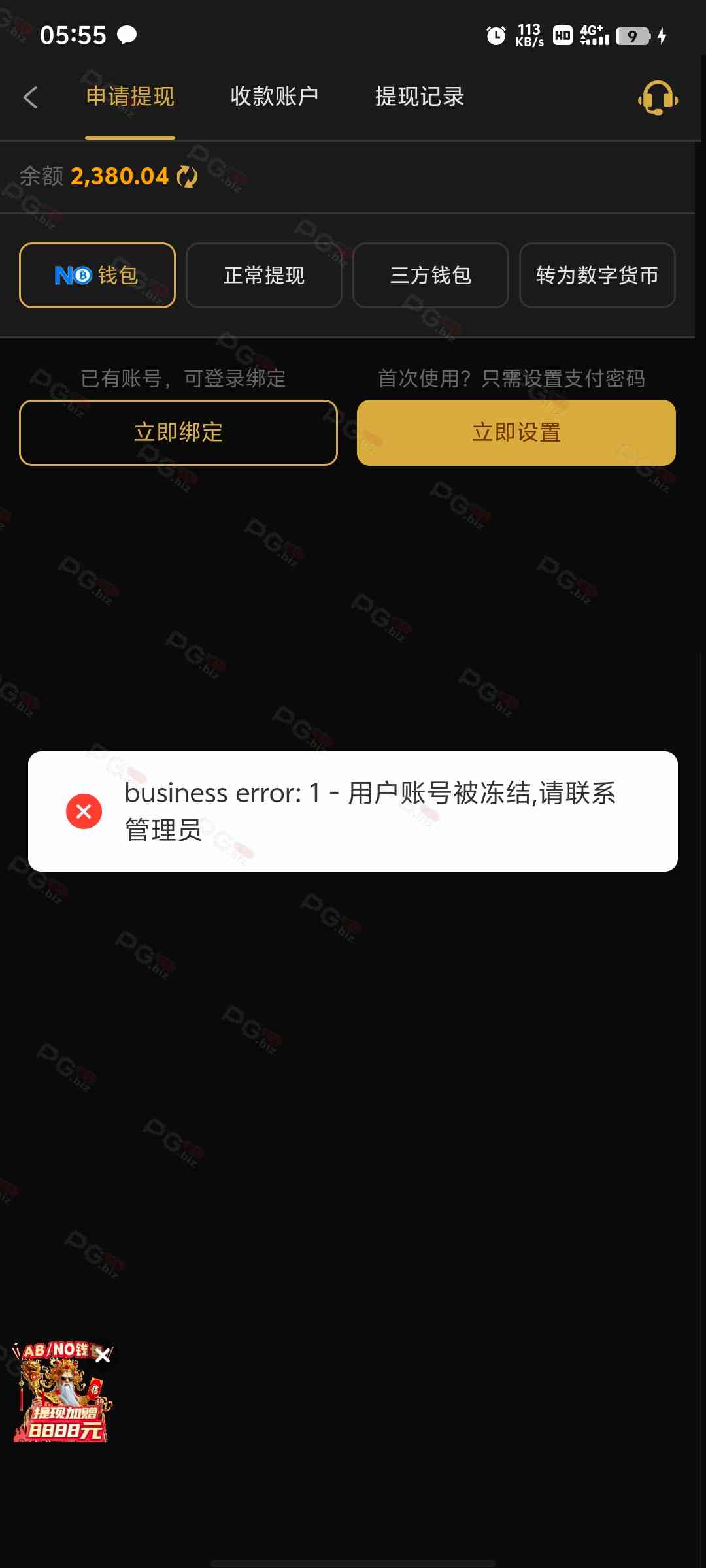Tap 立即设置 to set payment password
This screenshot has height=1568, width=706.
[x=516, y=433]
